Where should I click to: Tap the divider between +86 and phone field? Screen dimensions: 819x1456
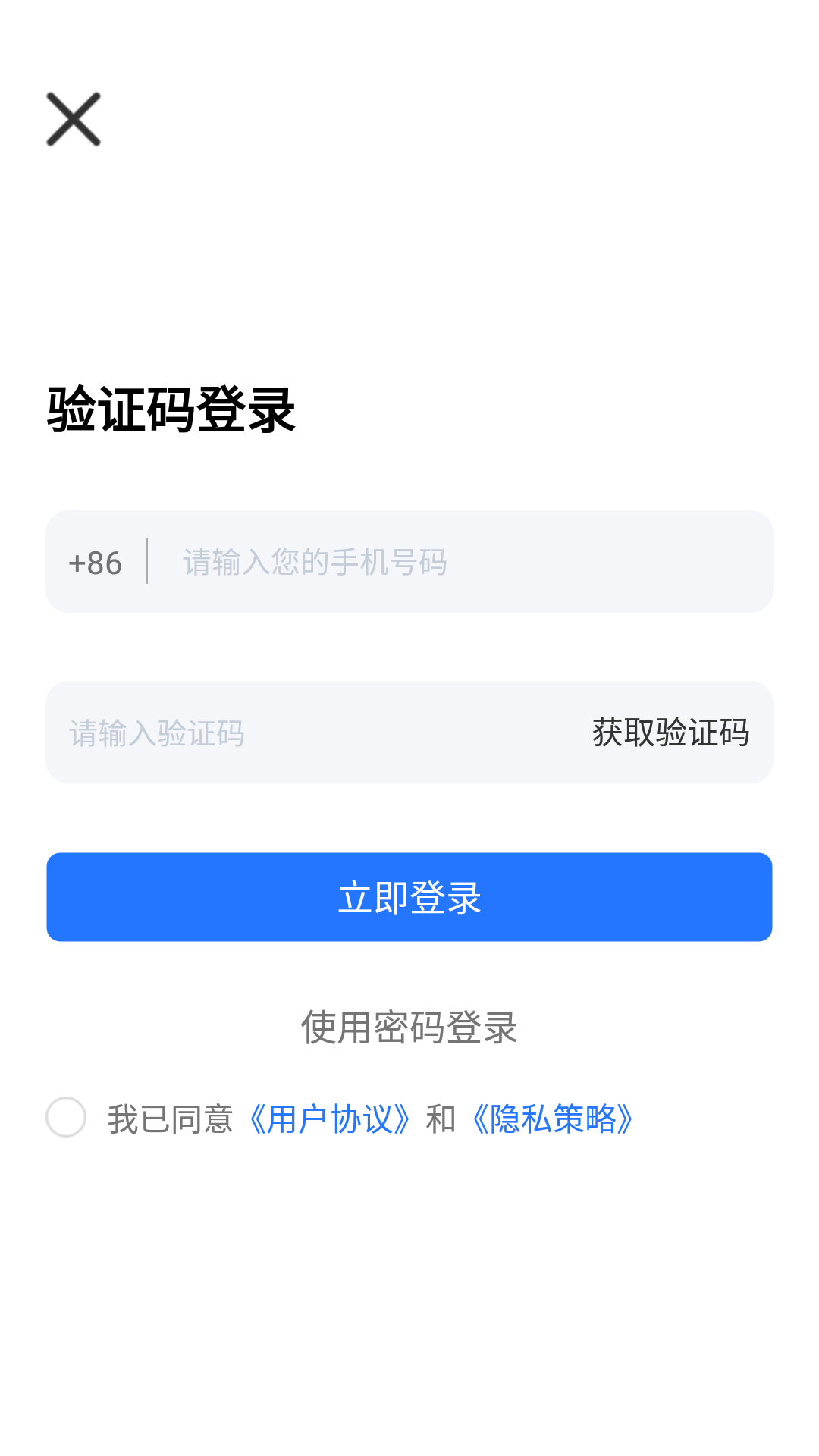click(x=146, y=563)
